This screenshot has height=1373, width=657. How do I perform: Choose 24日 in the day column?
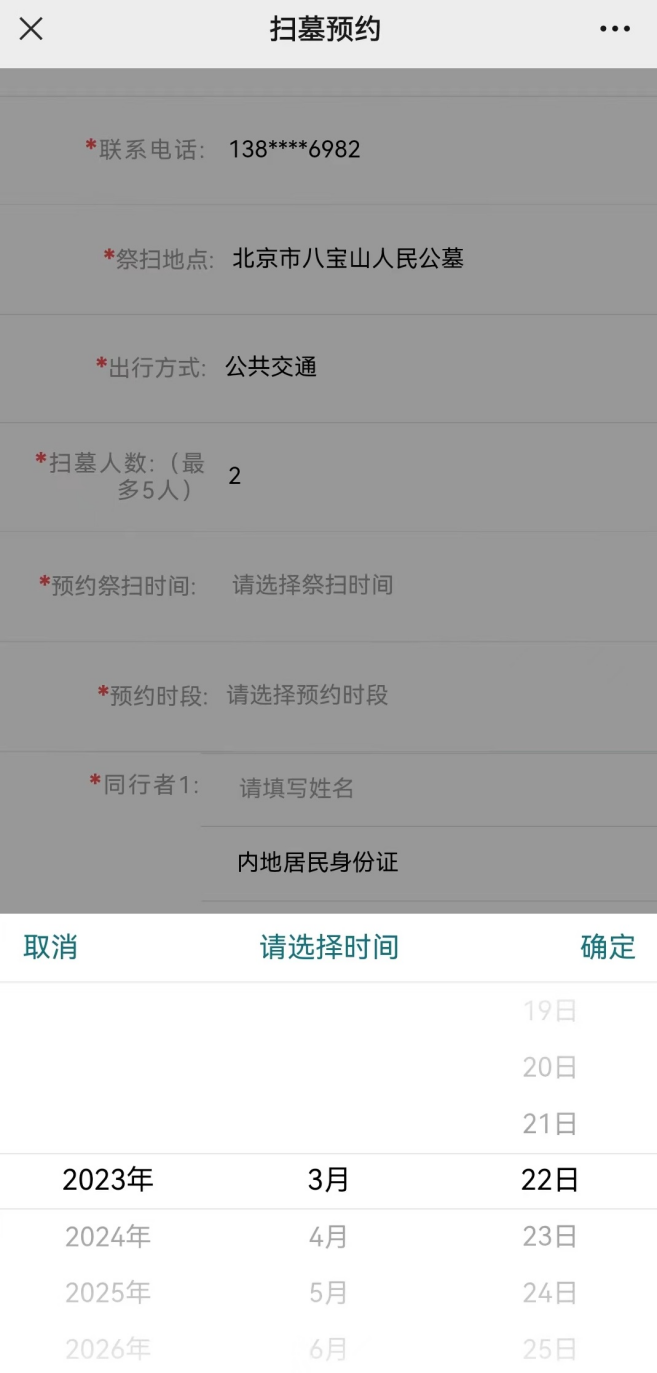(x=550, y=1293)
